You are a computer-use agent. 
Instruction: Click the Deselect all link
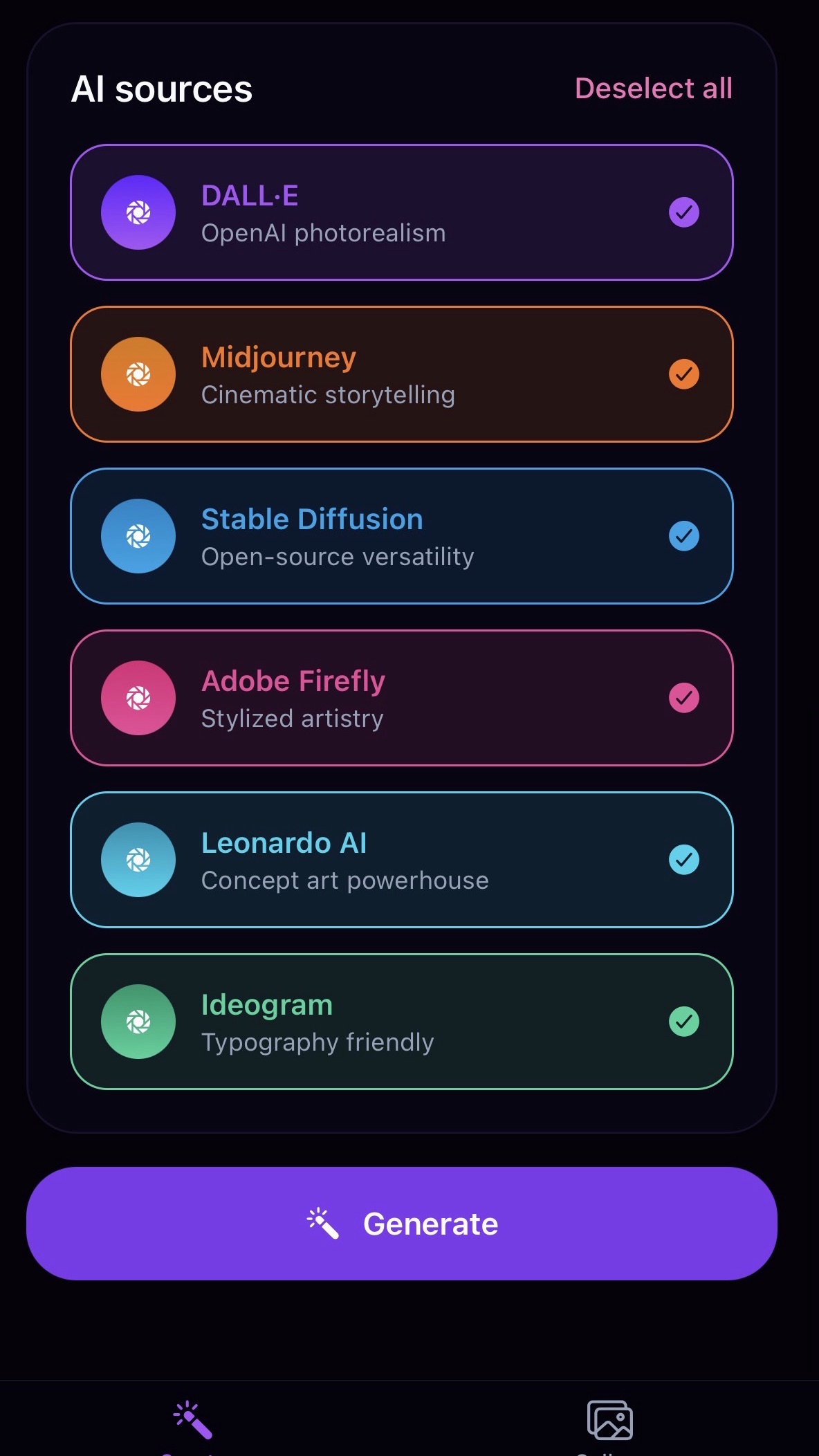654,89
